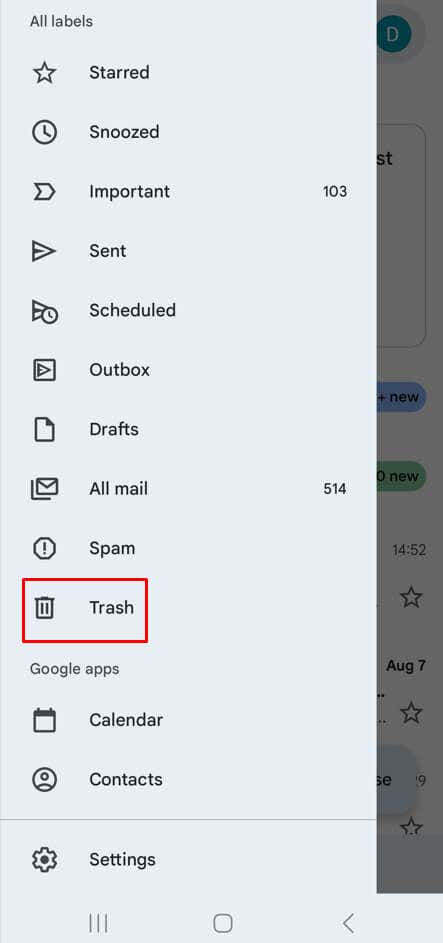
Task: Open the Snoozed label
Action: pyautogui.click(x=188, y=132)
